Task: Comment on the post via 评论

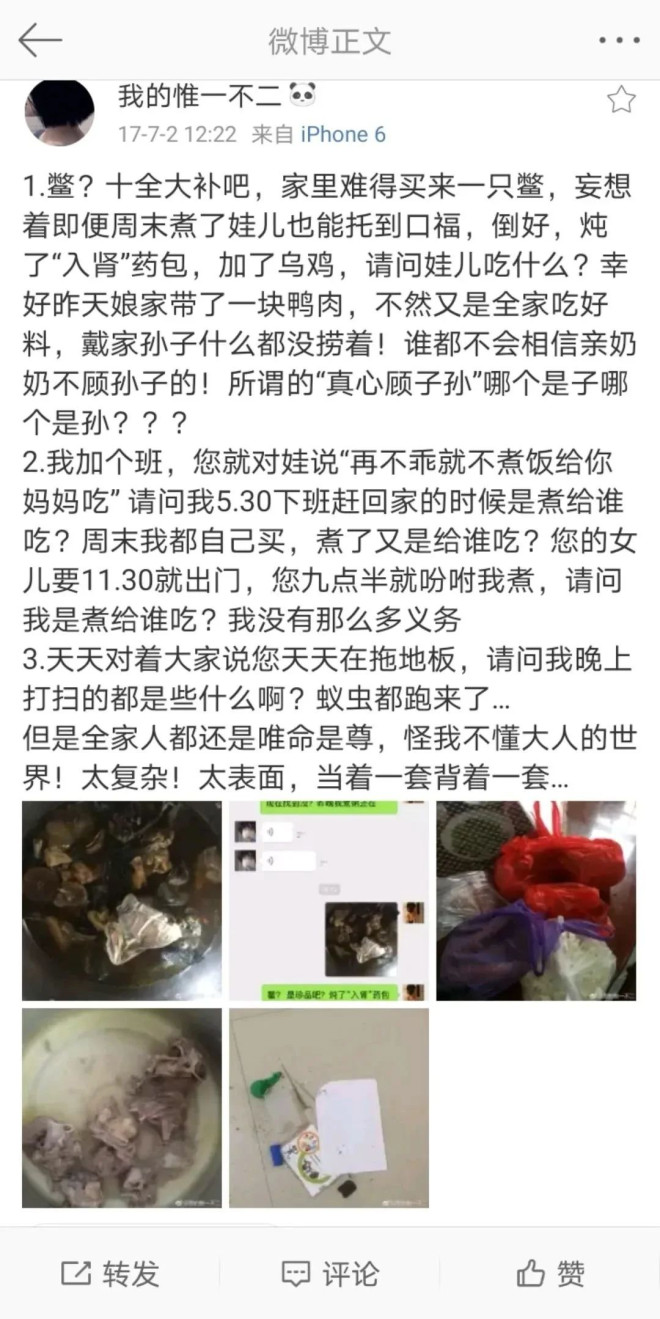Action: (x=330, y=1273)
